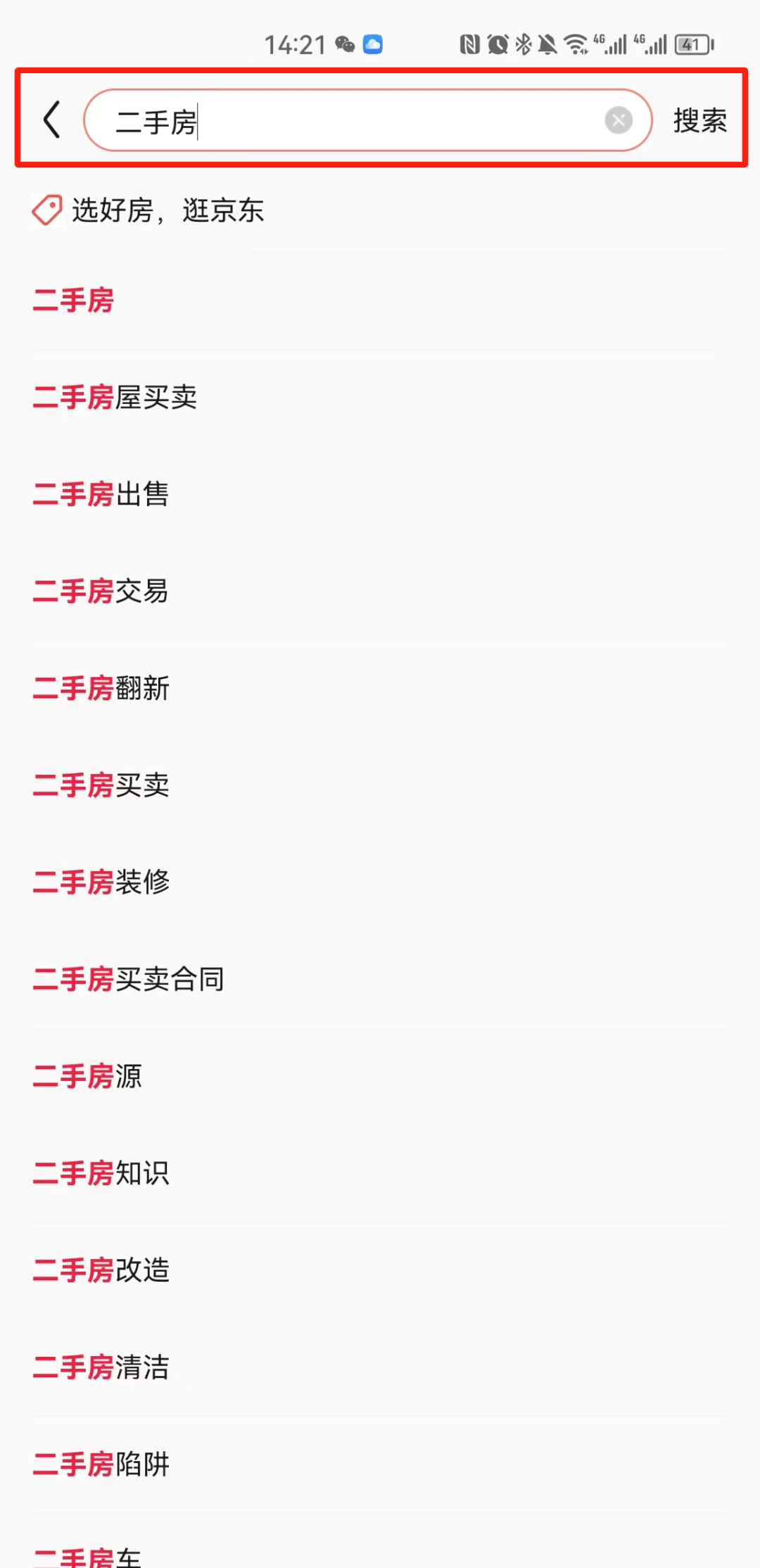Focus the search field containing 二手房

click(x=367, y=120)
